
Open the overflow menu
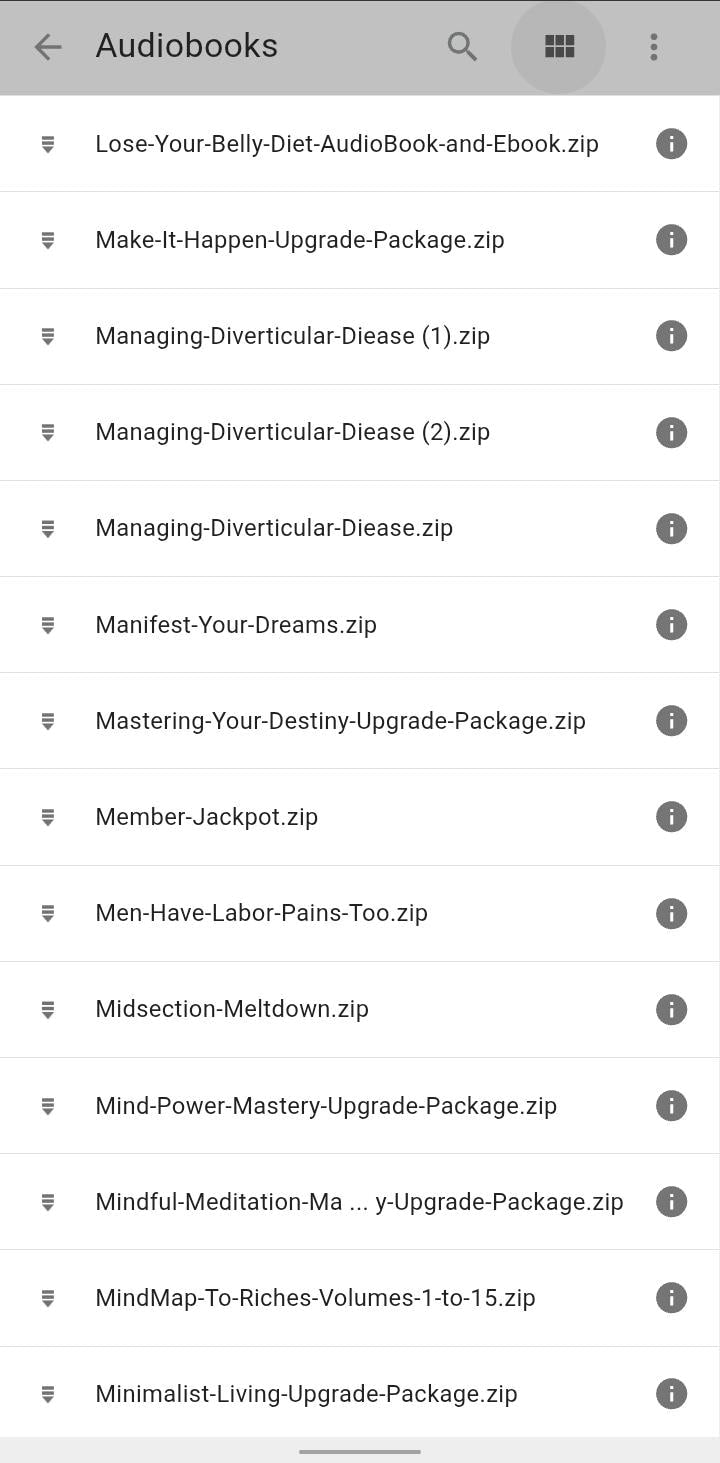coord(653,47)
